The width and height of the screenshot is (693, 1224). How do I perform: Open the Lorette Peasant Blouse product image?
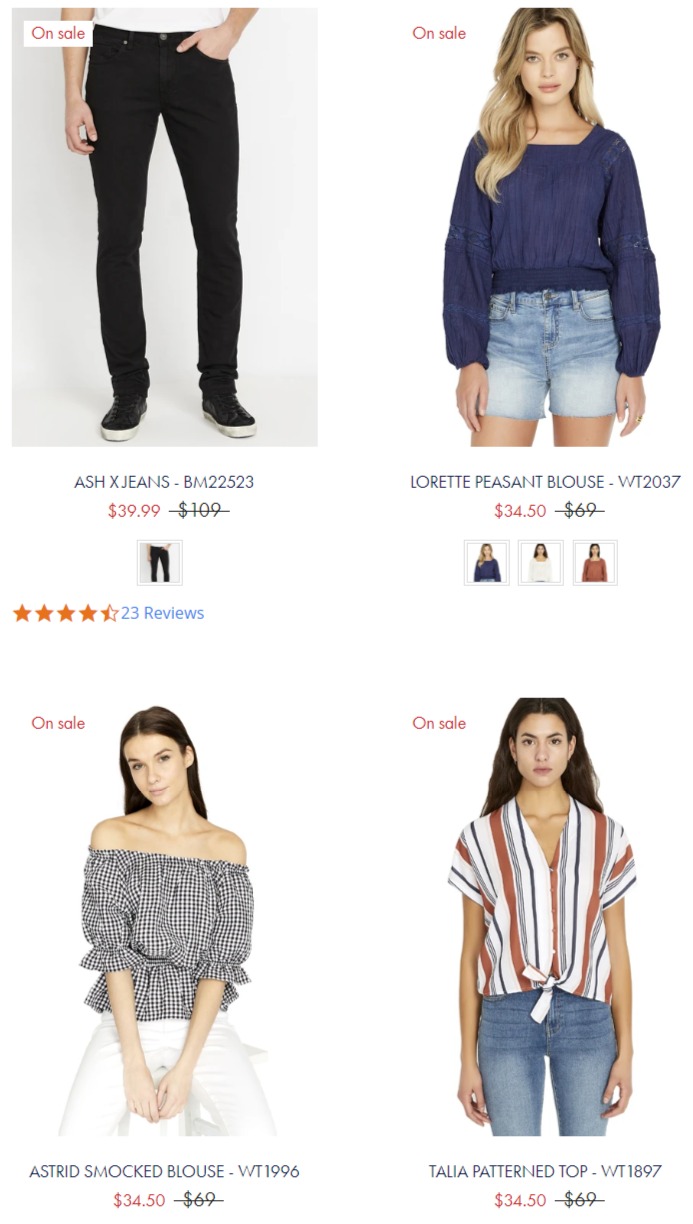tap(545, 227)
